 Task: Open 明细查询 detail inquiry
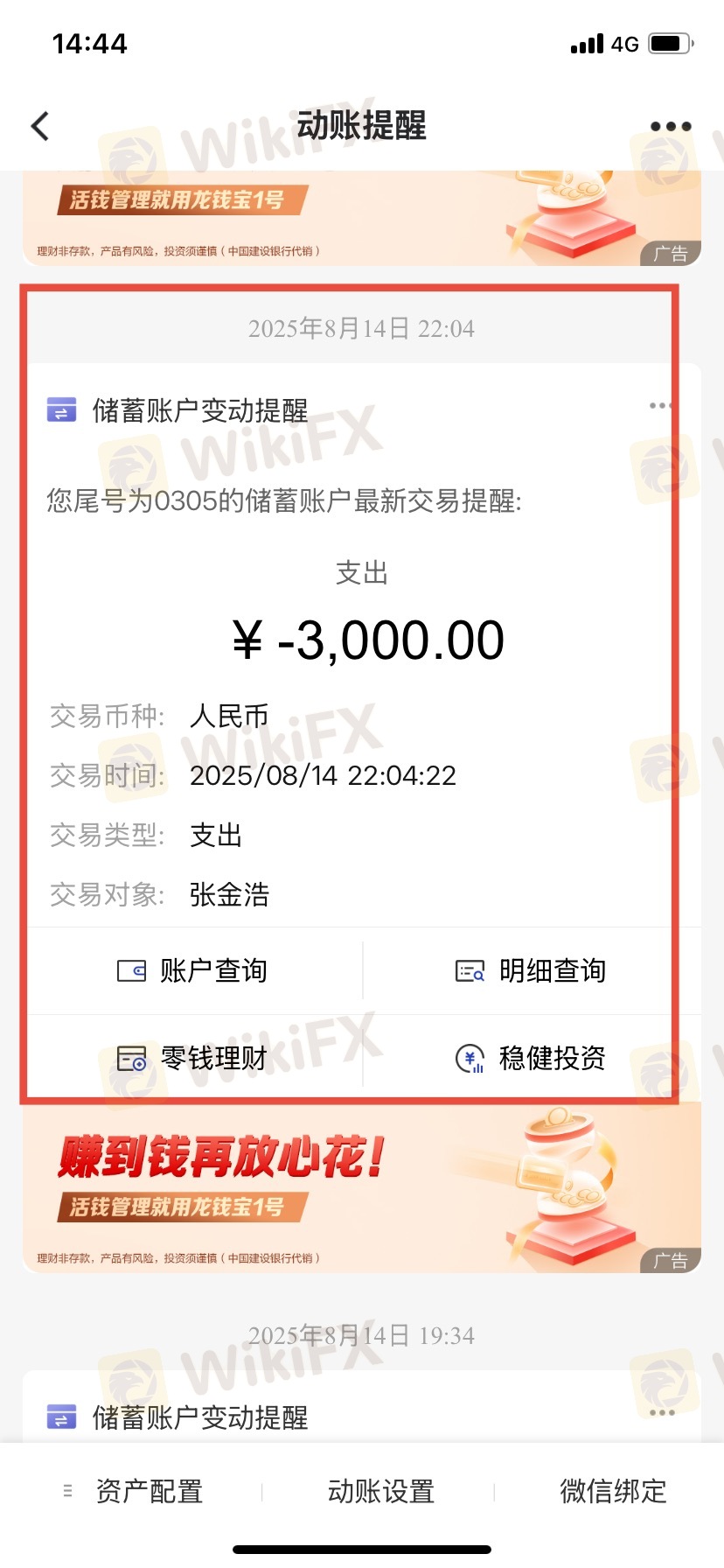pos(532,970)
